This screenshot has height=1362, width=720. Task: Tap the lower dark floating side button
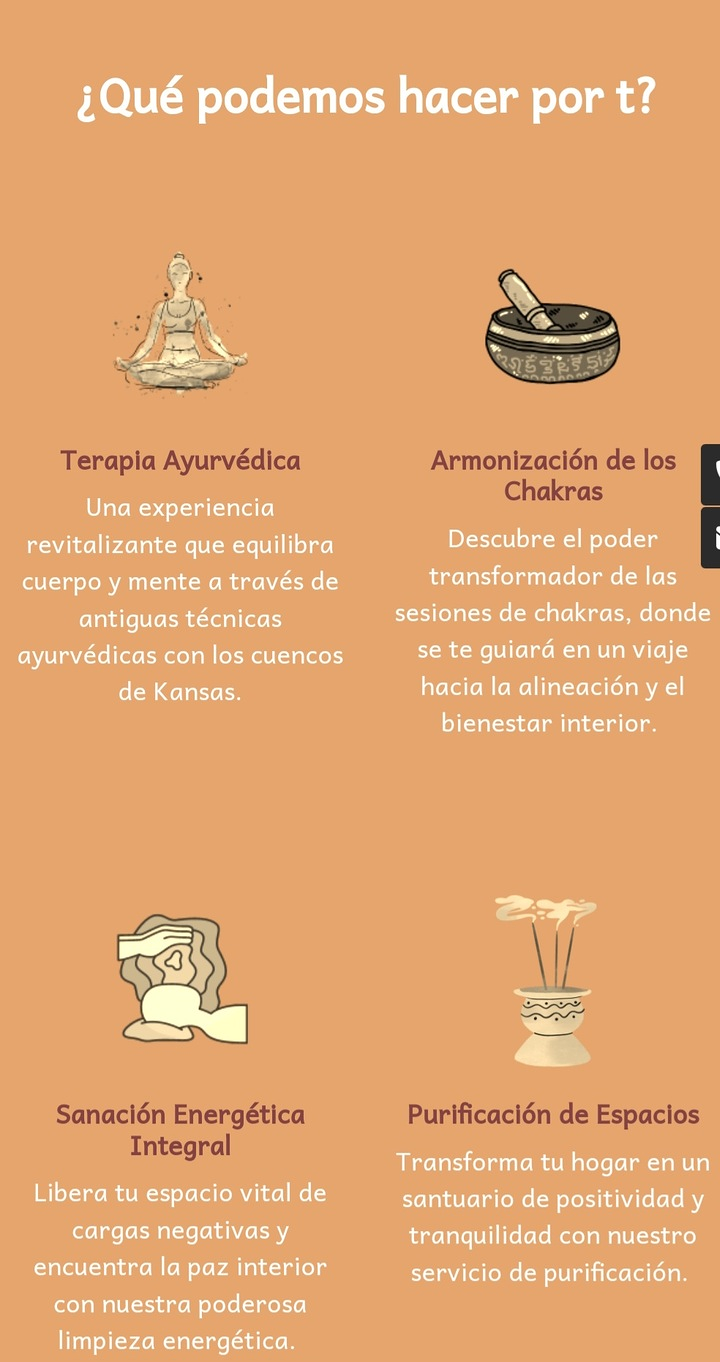(x=711, y=538)
